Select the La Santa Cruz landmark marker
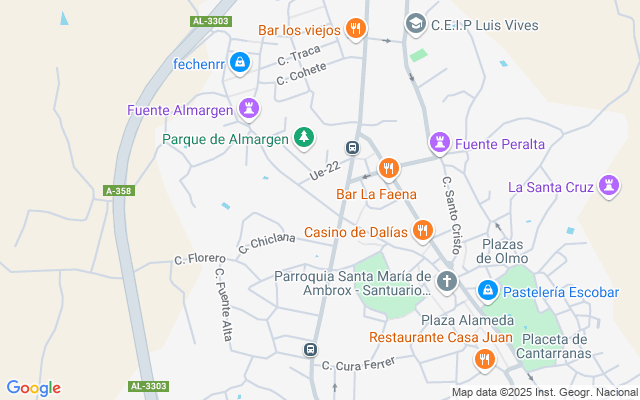The width and height of the screenshot is (640, 400). 608,185
